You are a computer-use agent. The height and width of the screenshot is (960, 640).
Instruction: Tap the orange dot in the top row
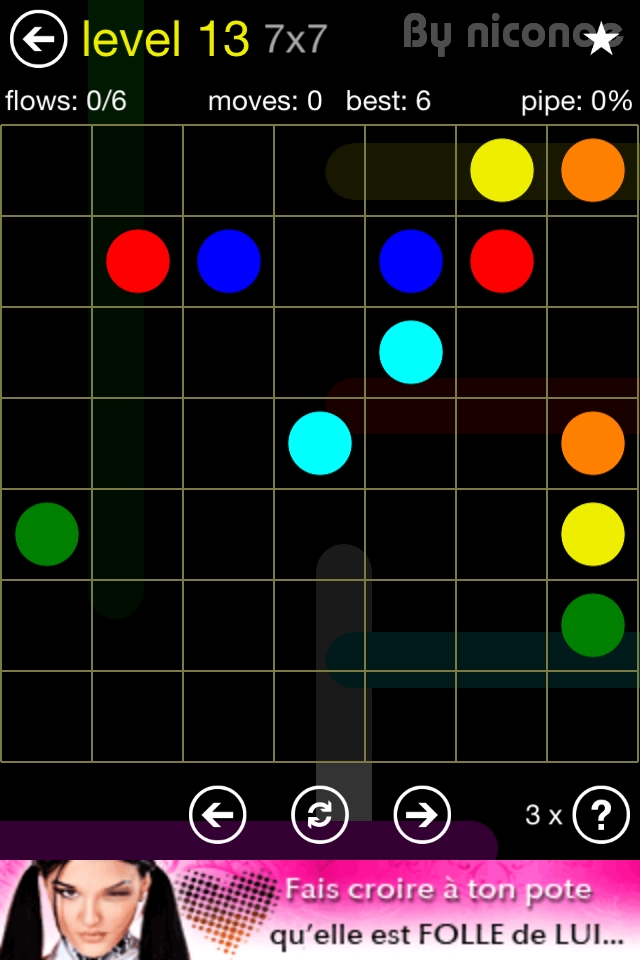593,170
